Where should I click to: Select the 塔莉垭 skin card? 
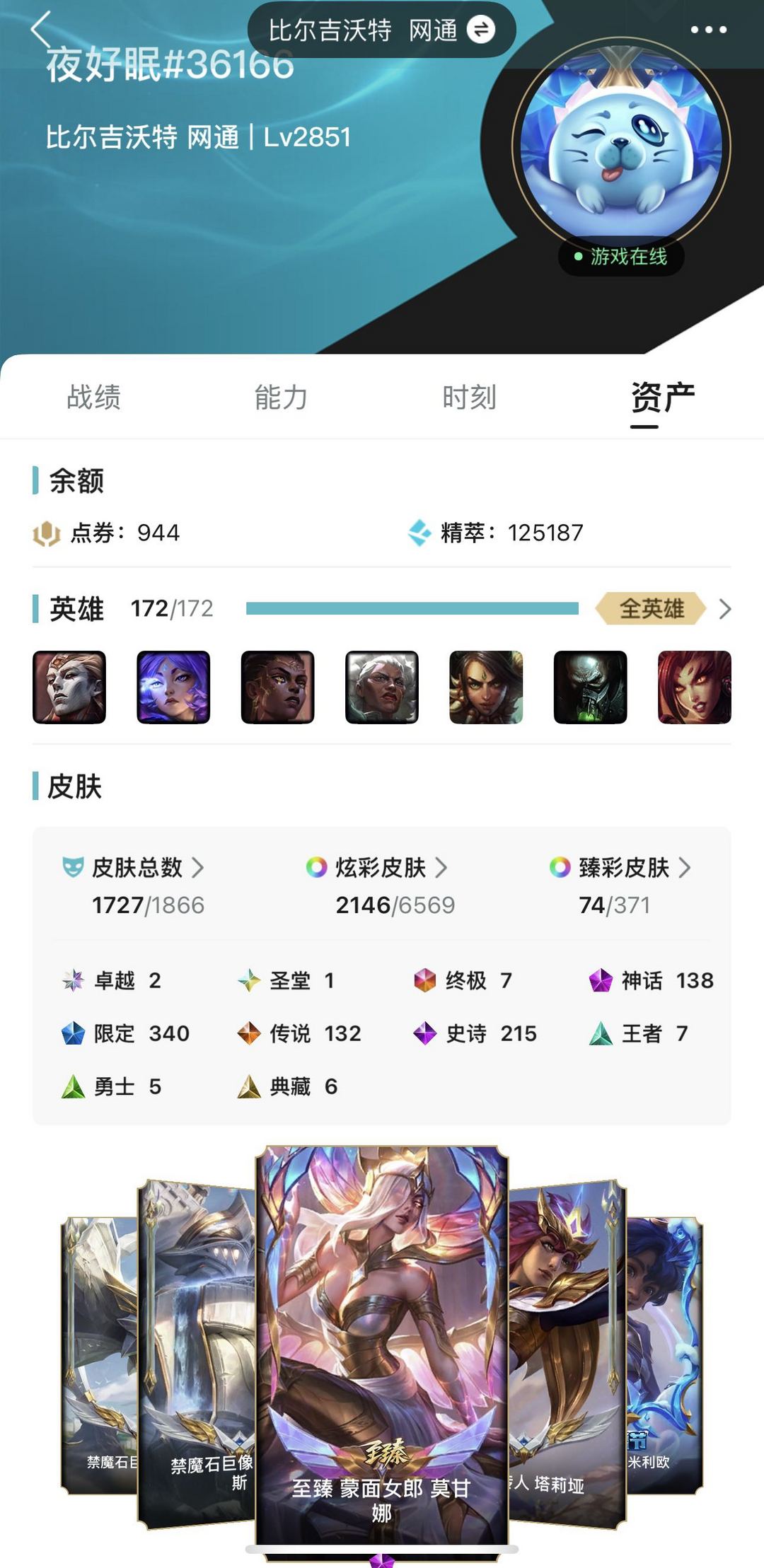566,1351
